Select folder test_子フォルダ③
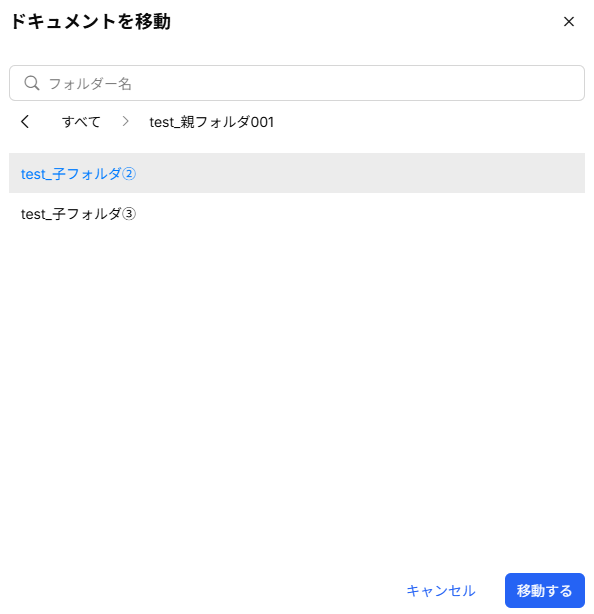 pyautogui.click(x=297, y=213)
